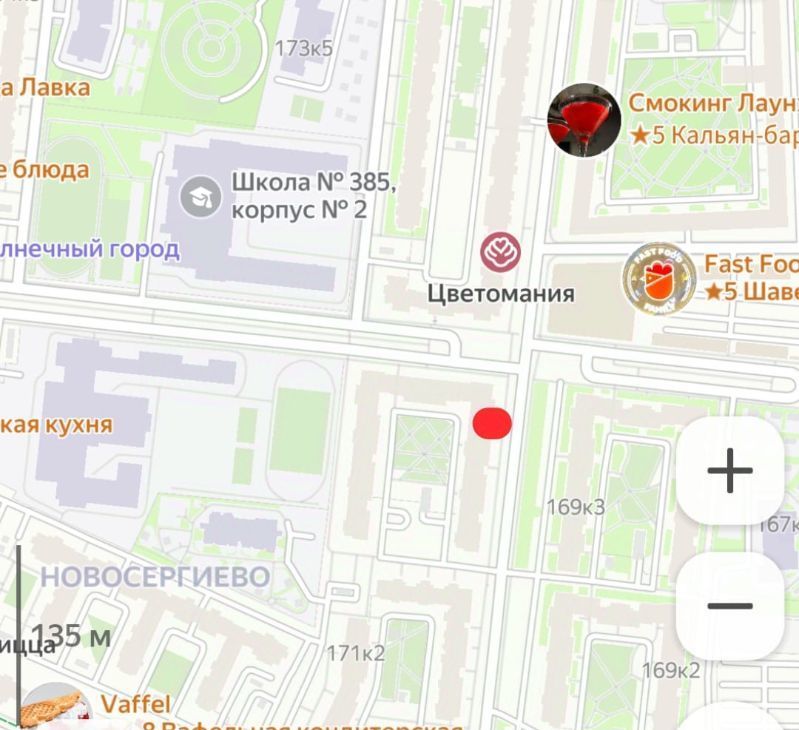Zoom out with the minus button
The image size is (799, 730).
[729, 605]
